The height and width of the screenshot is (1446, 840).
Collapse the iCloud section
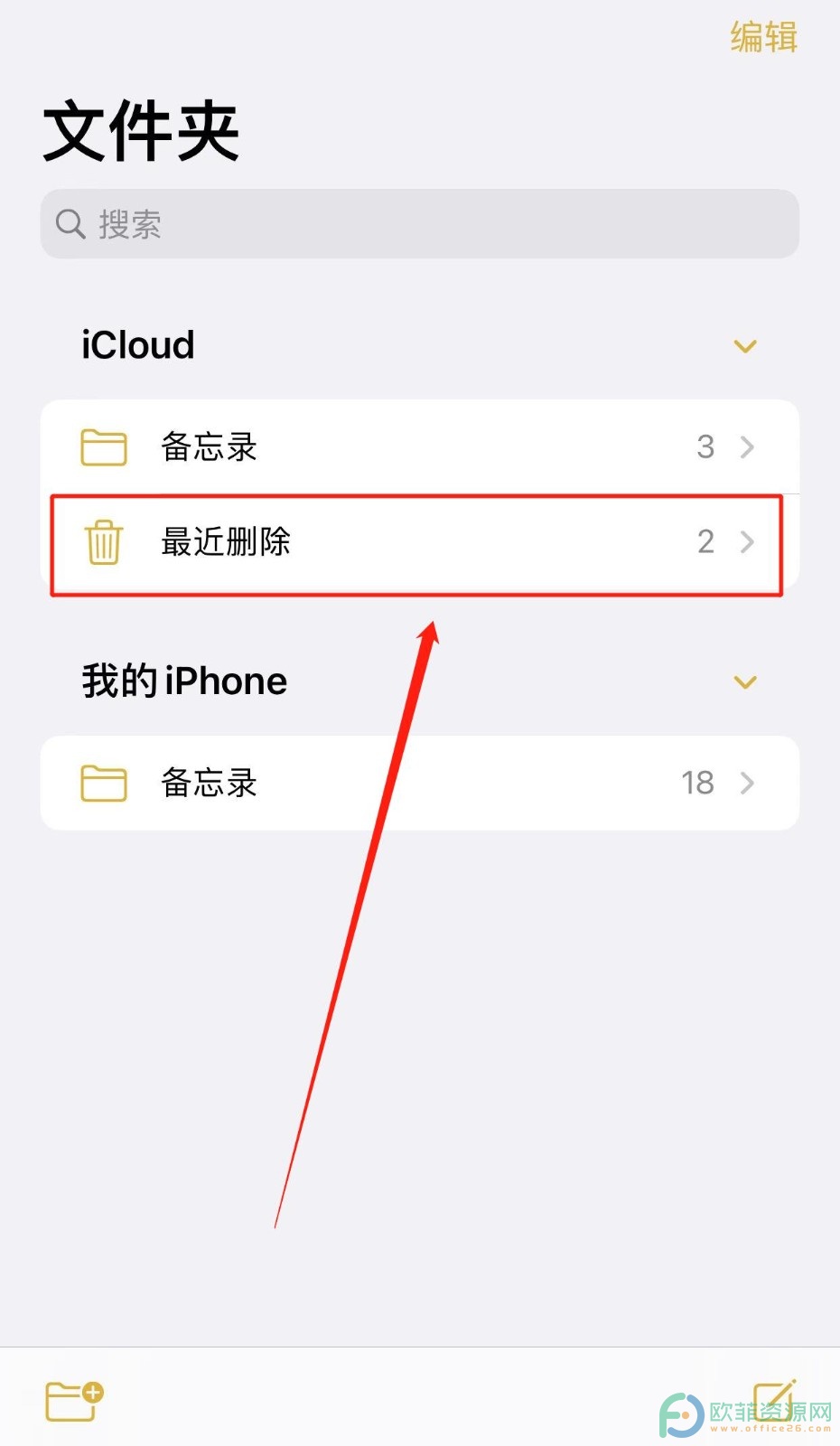(x=745, y=346)
